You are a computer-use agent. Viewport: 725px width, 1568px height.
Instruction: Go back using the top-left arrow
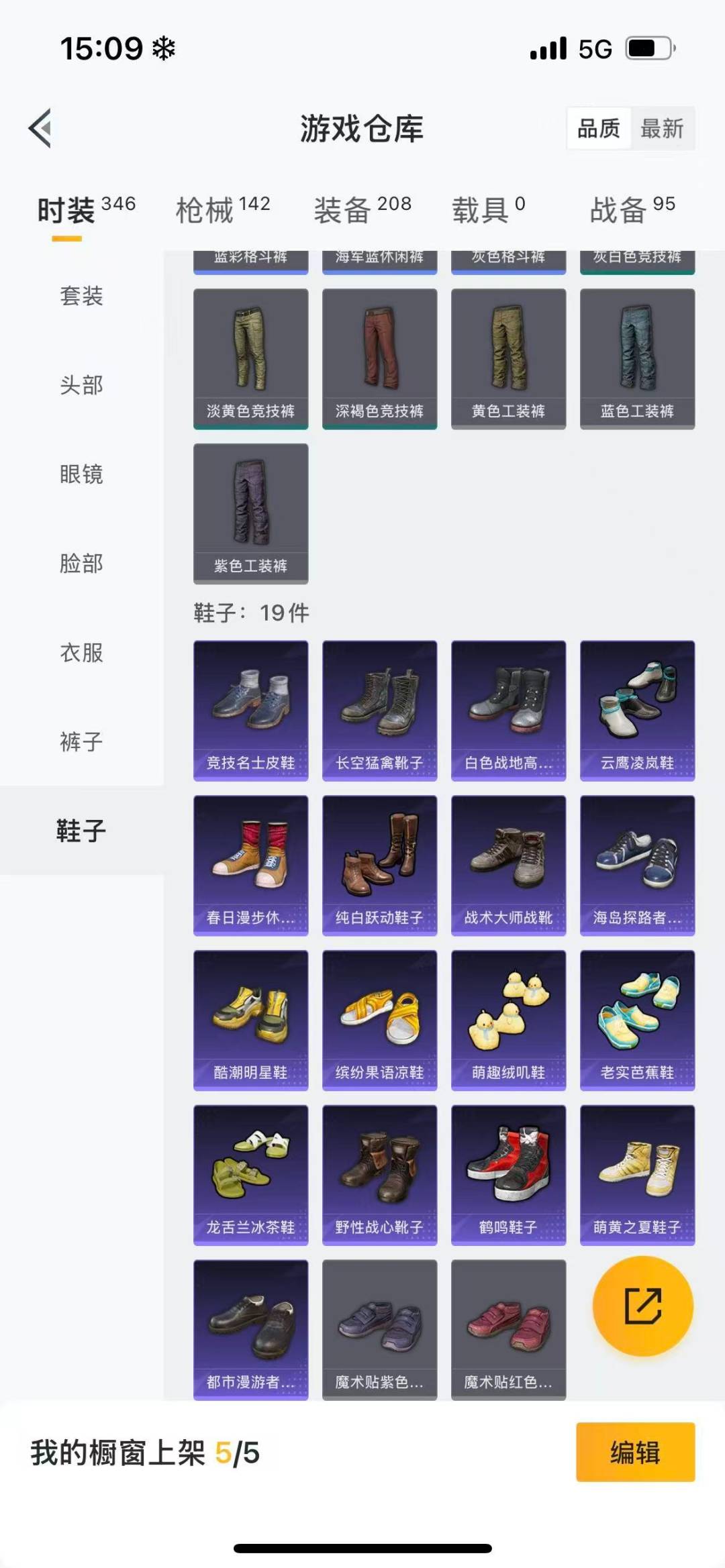click(x=40, y=127)
